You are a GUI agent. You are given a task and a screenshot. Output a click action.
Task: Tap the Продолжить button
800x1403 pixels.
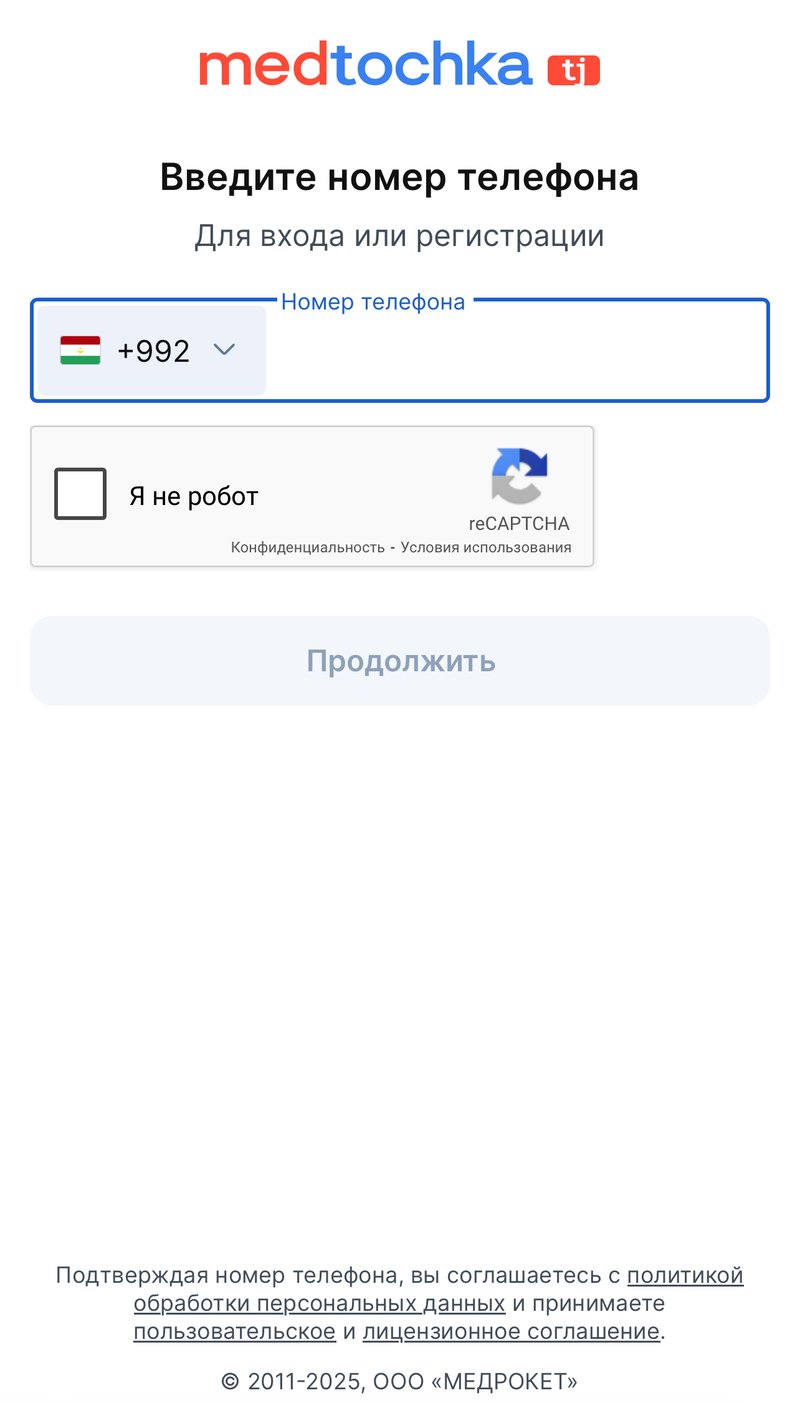(x=400, y=661)
